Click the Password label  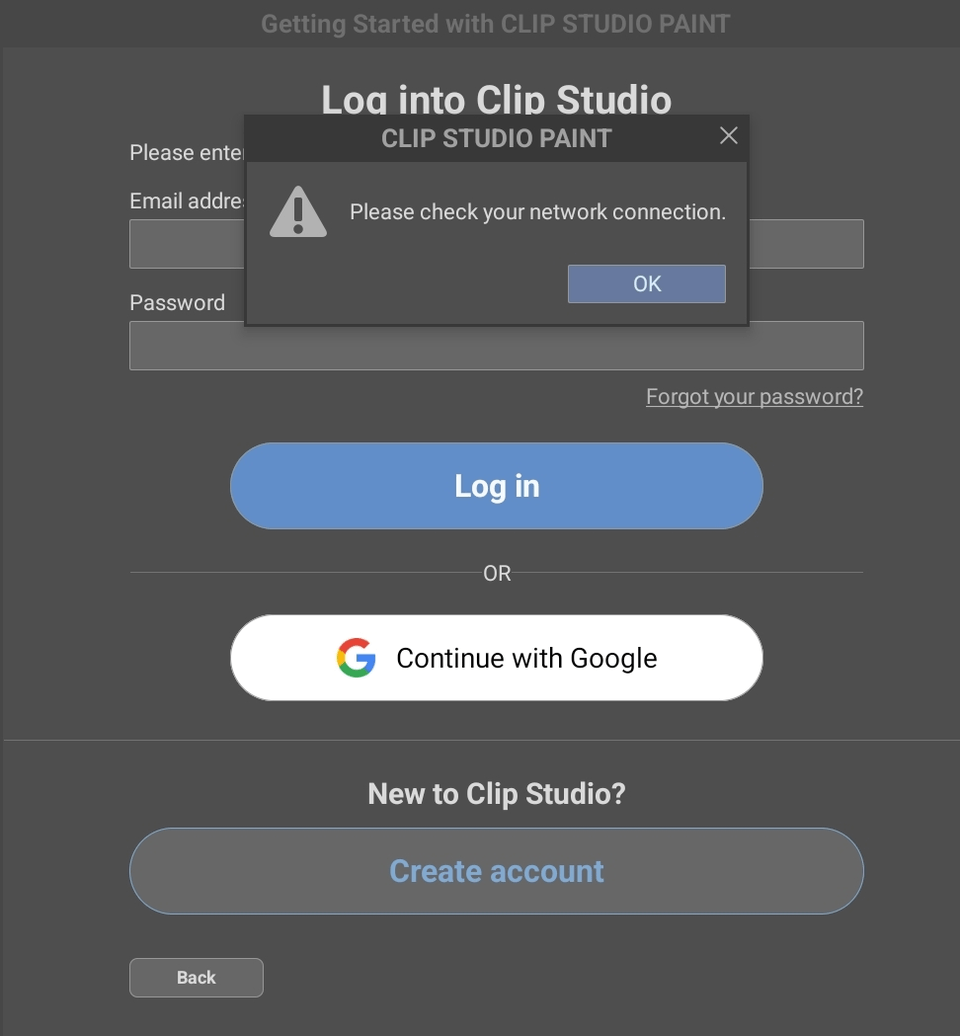pyautogui.click(x=177, y=302)
